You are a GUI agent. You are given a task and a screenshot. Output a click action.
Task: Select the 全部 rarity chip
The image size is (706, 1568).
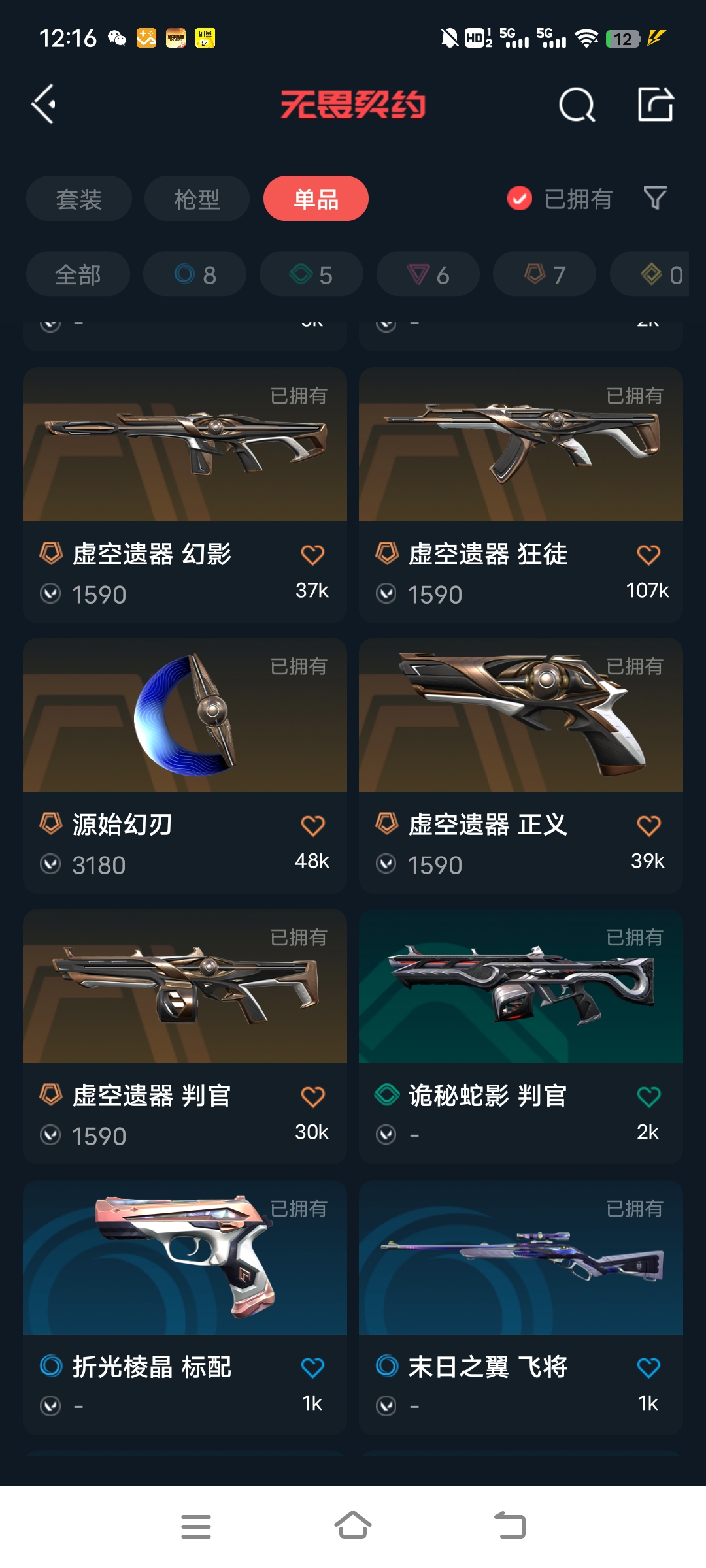(78, 274)
